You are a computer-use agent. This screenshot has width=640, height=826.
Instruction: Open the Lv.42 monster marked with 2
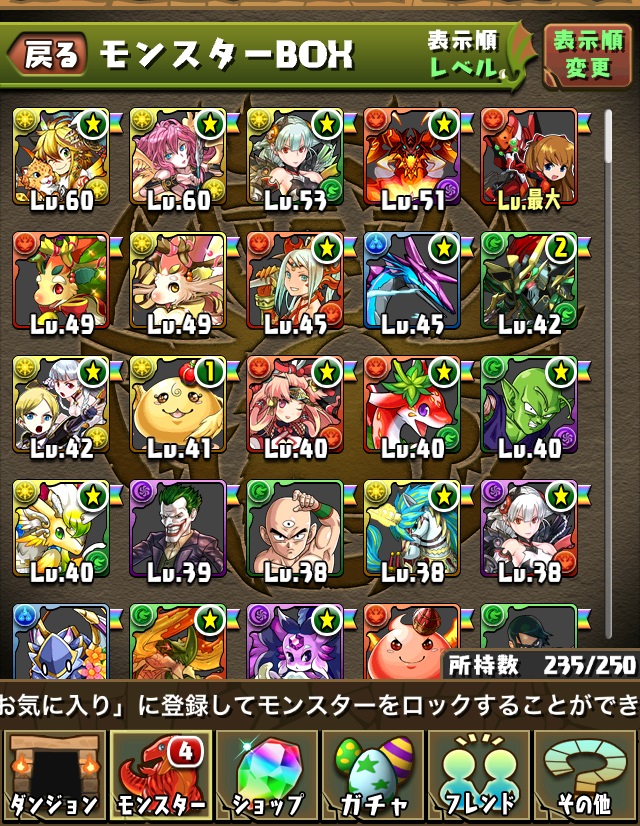528,281
